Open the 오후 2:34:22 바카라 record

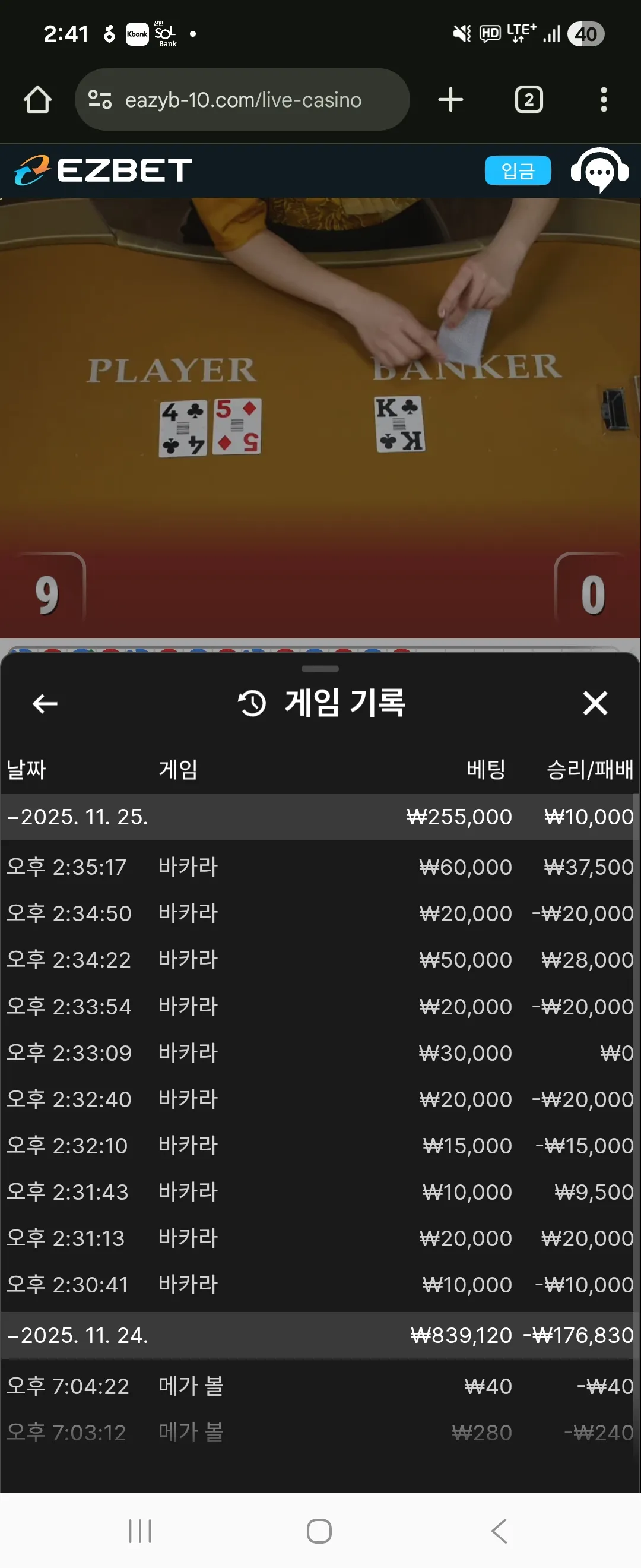(320, 959)
